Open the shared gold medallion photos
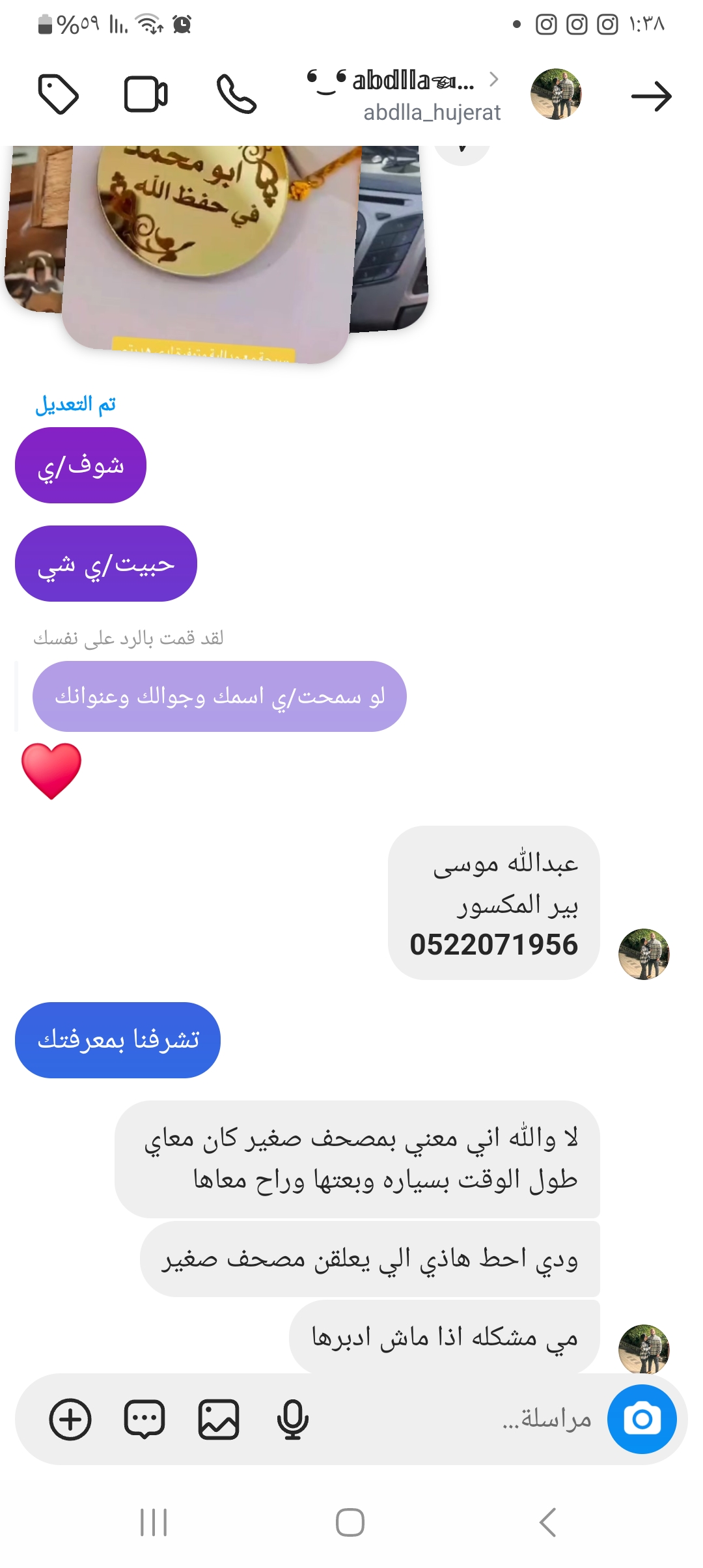 pos(215,247)
